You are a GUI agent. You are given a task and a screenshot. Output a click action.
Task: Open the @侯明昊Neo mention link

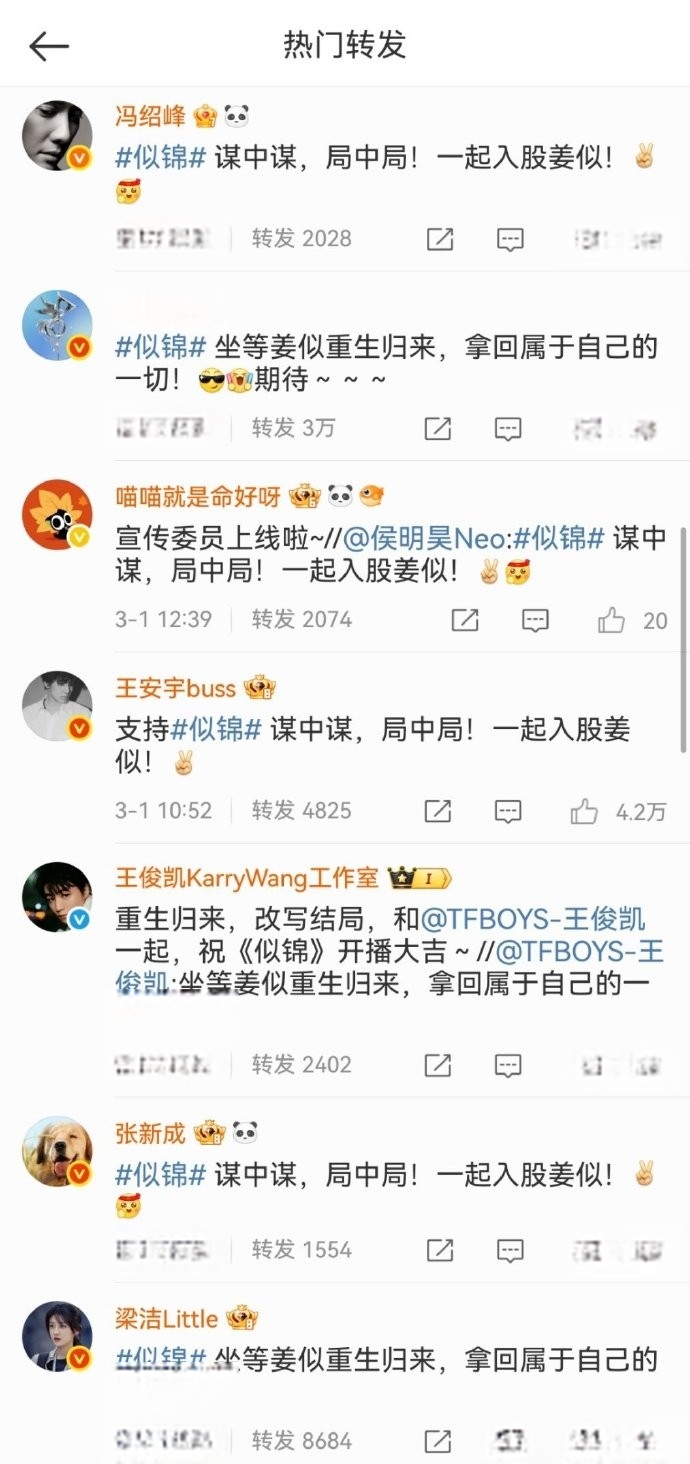425,538
